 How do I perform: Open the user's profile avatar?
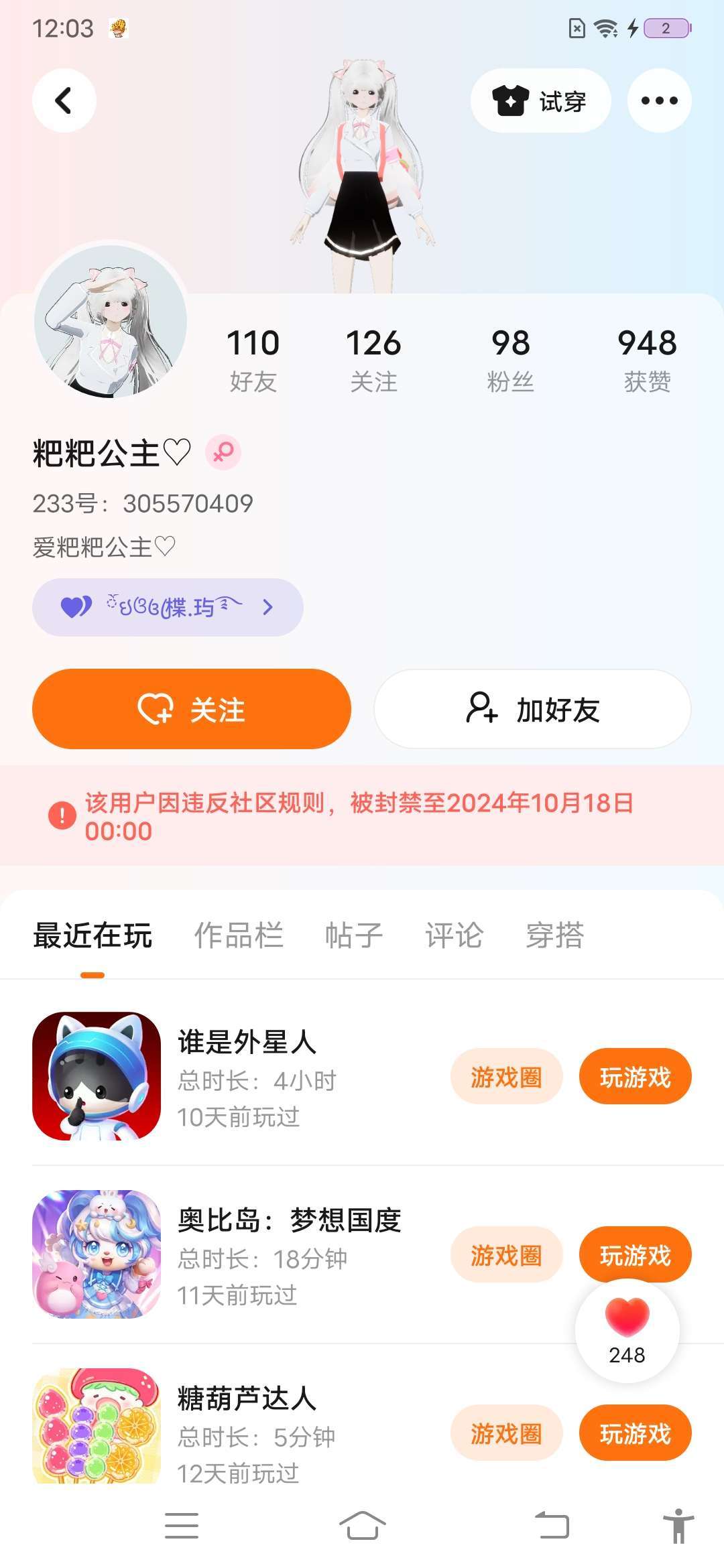[111, 322]
